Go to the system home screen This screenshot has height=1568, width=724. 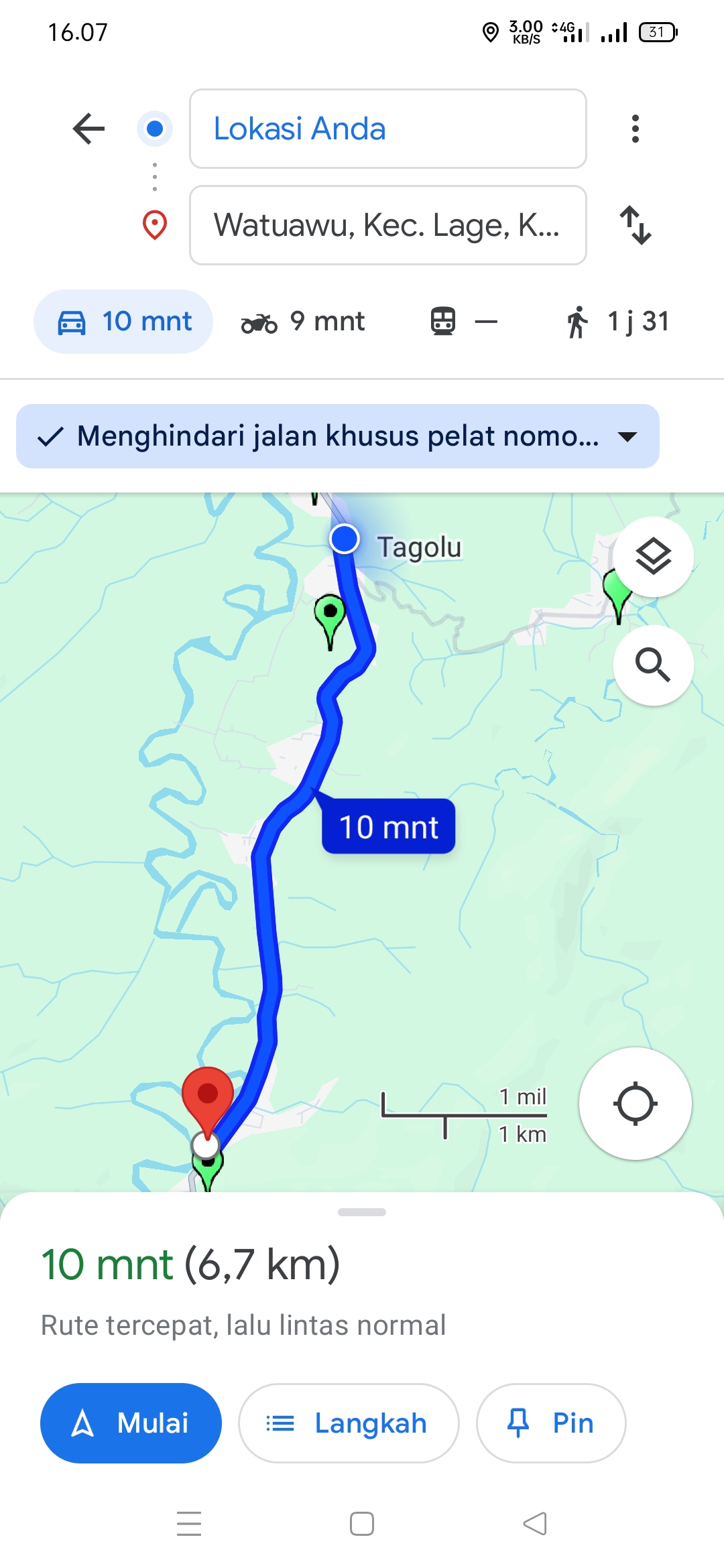362,1524
